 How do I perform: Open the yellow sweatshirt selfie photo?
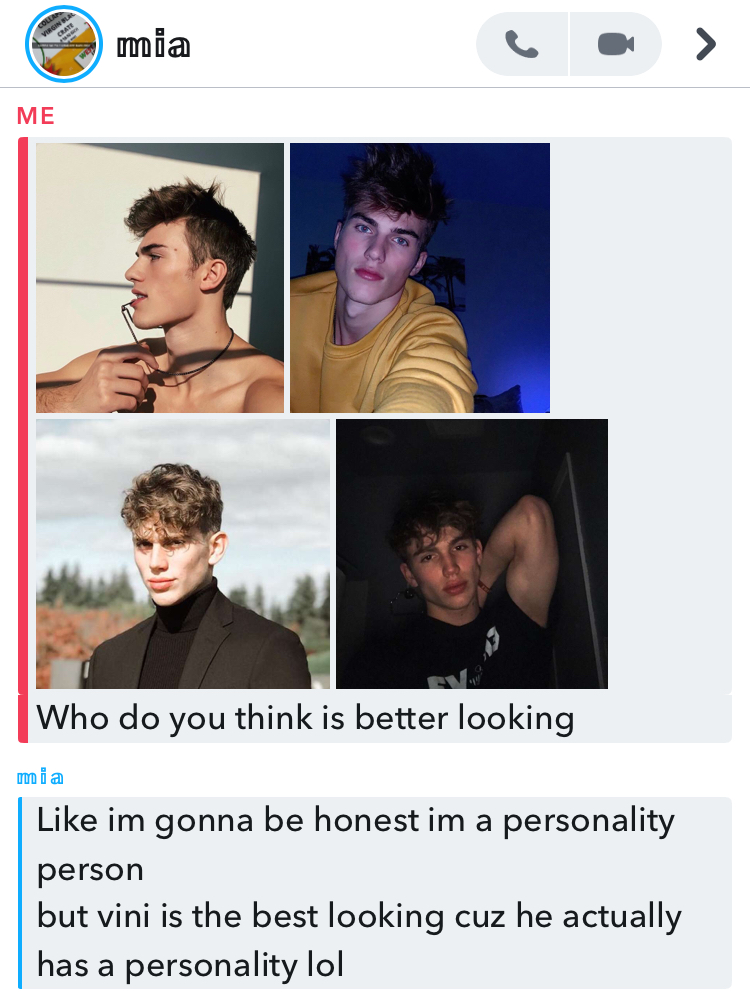pyautogui.click(x=420, y=278)
